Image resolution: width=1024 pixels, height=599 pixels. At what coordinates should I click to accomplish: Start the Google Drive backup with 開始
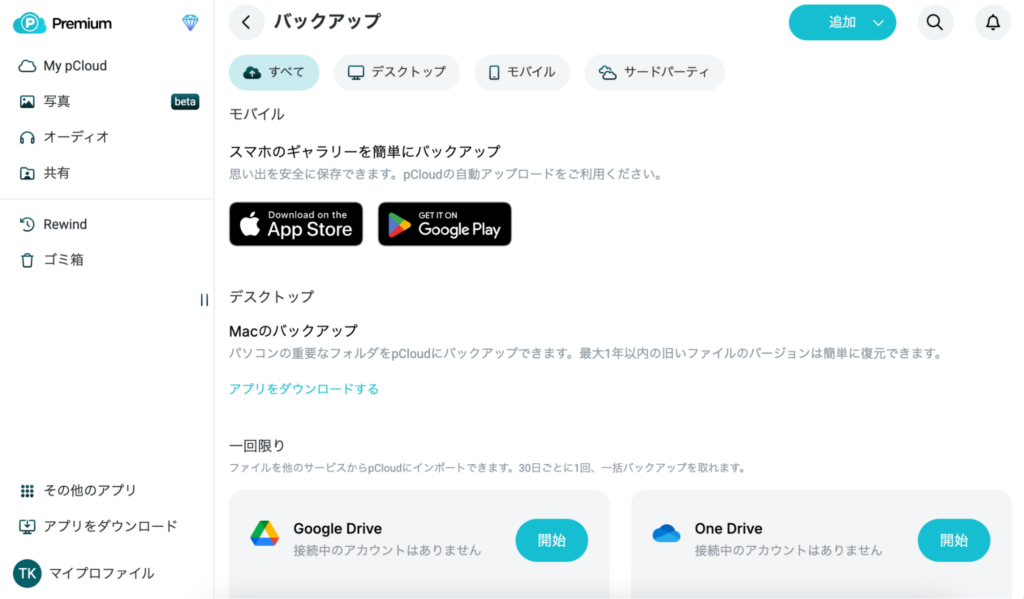tap(551, 540)
